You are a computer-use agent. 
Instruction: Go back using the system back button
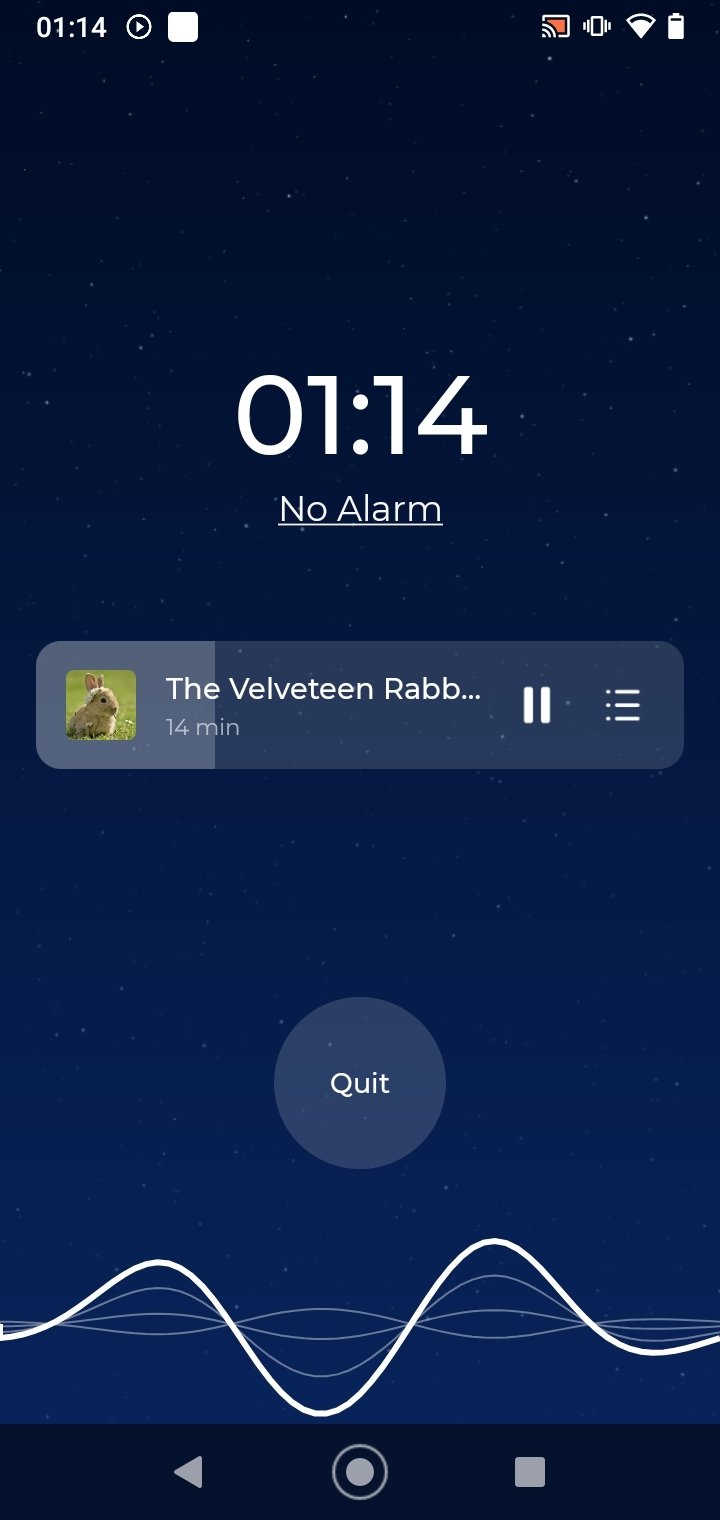pyautogui.click(x=188, y=1472)
